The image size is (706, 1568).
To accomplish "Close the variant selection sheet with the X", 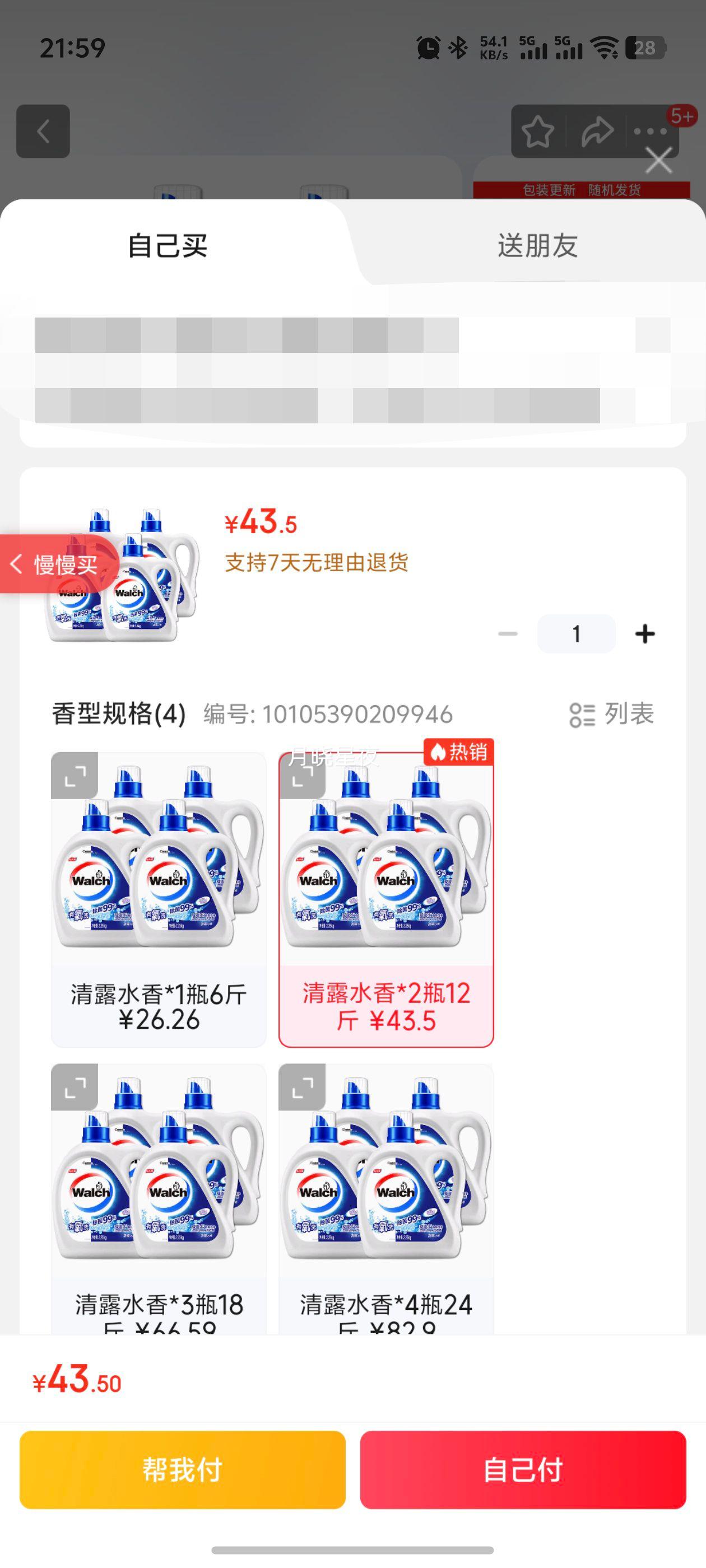I will click(x=658, y=160).
